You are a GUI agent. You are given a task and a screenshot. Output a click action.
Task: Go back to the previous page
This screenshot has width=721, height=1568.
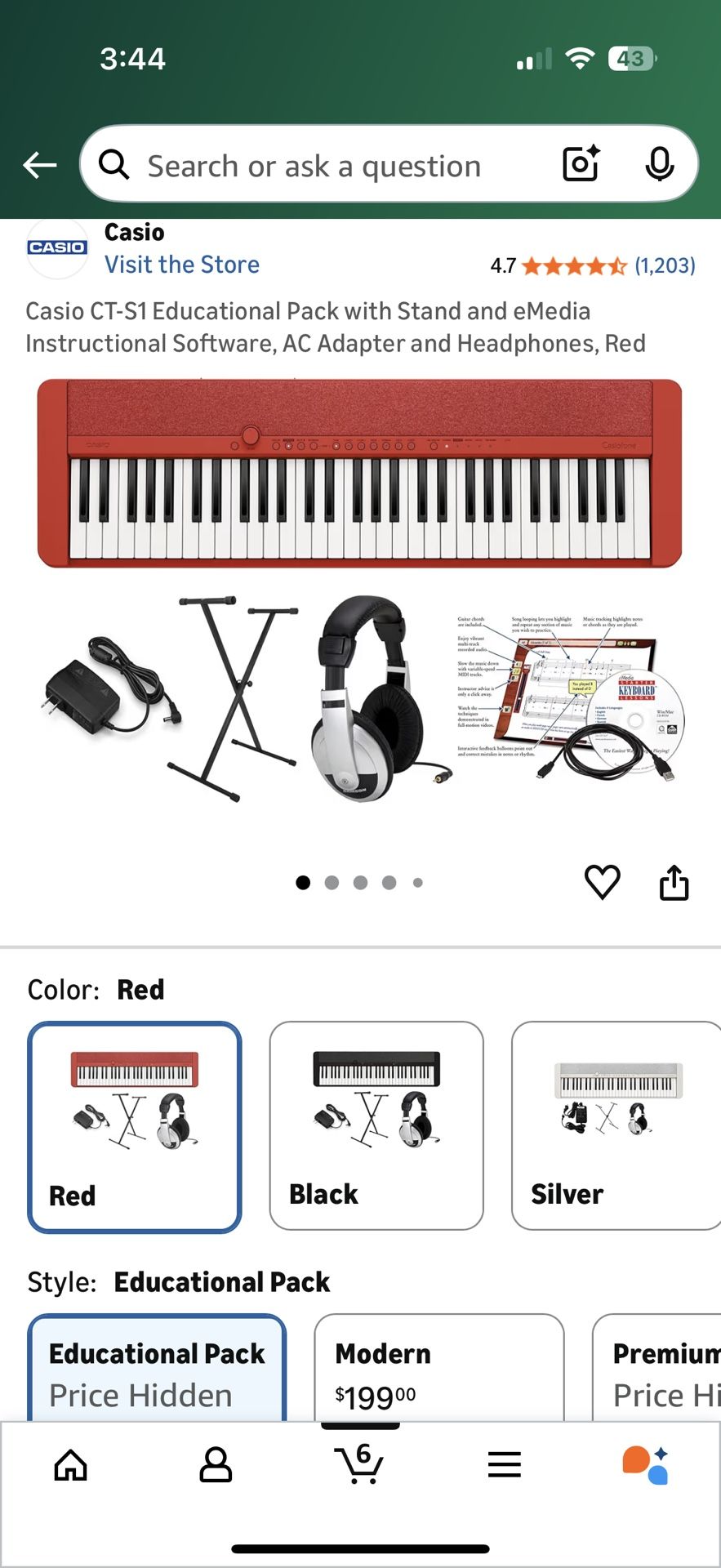38,165
